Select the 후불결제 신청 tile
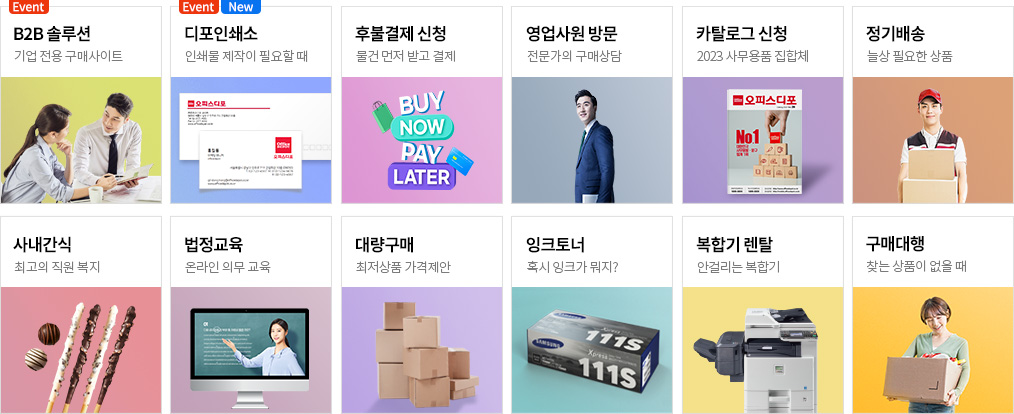The image size is (1014, 414). click(421, 105)
